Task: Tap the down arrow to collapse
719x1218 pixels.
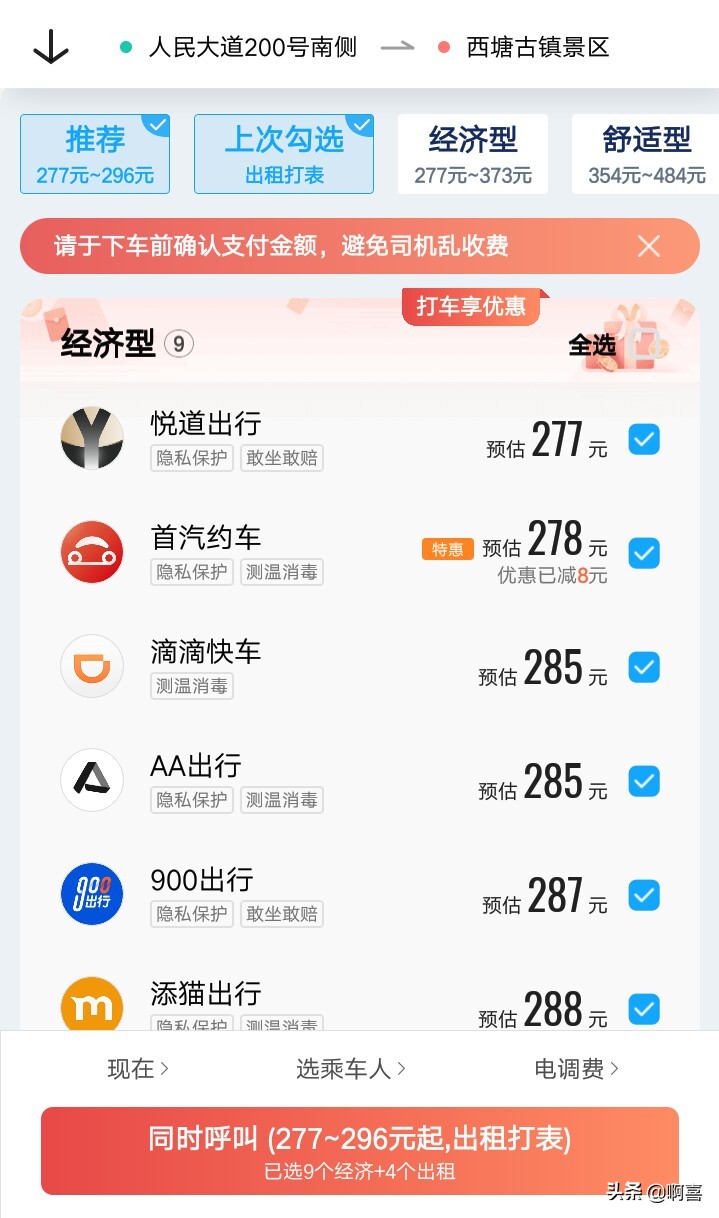Action: [x=50, y=47]
